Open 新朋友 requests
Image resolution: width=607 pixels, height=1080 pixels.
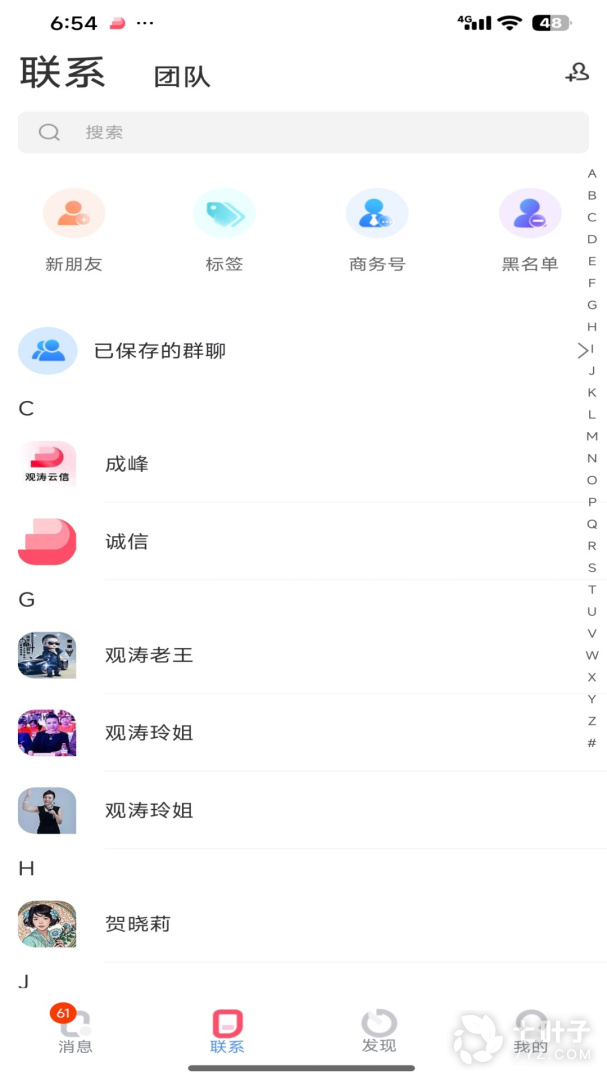coord(74,230)
